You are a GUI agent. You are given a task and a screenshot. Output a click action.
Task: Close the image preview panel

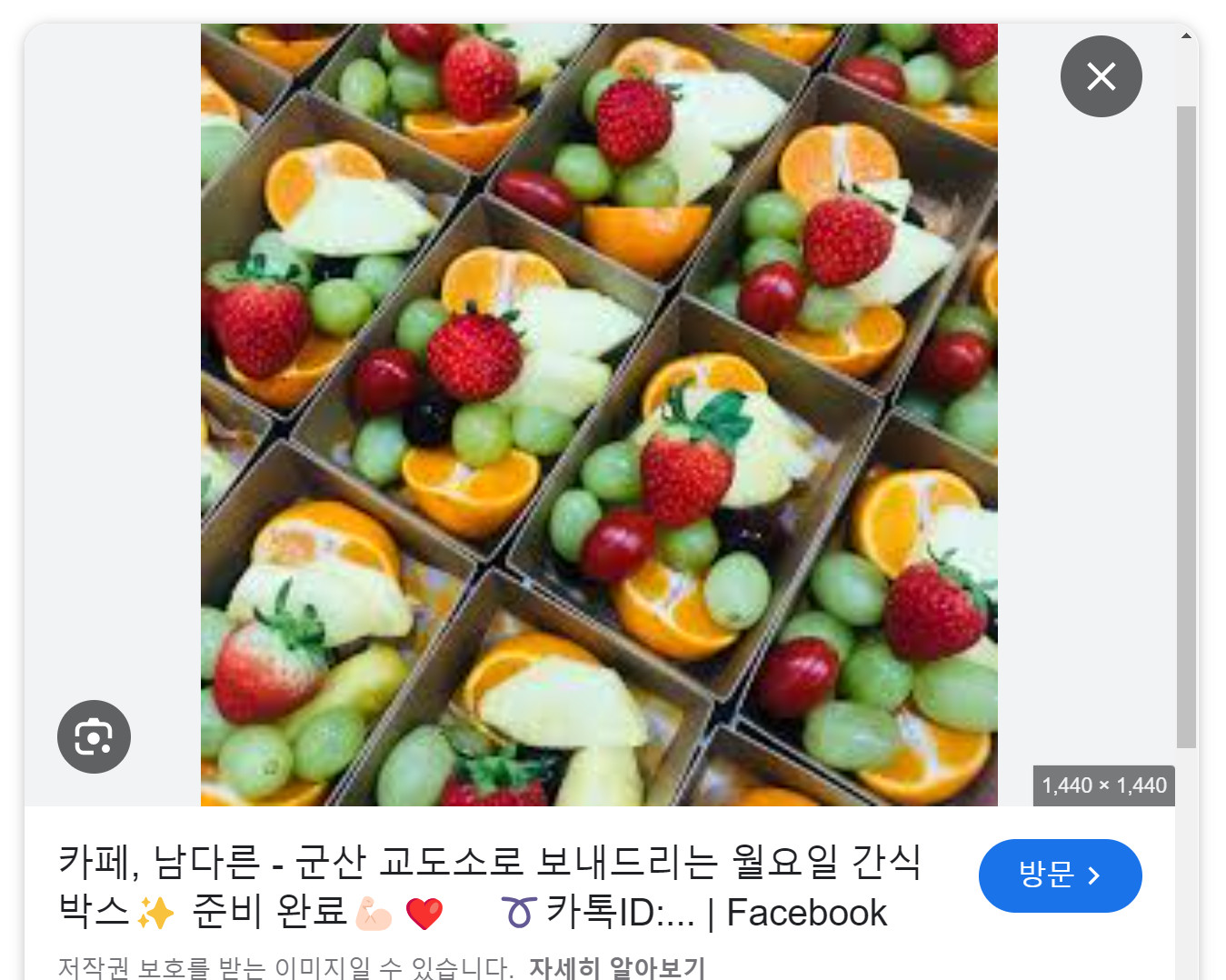(1101, 76)
